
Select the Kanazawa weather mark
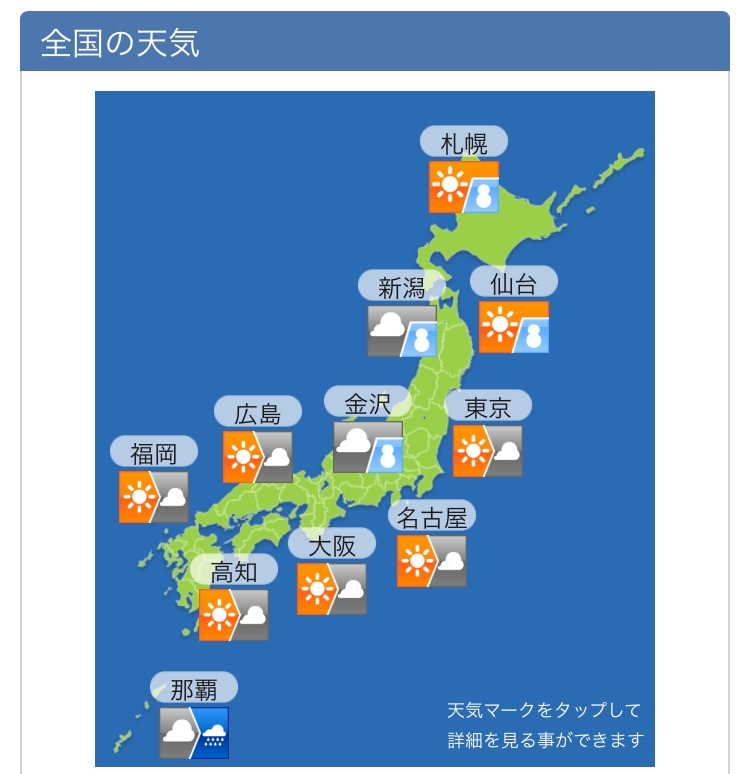(368, 447)
